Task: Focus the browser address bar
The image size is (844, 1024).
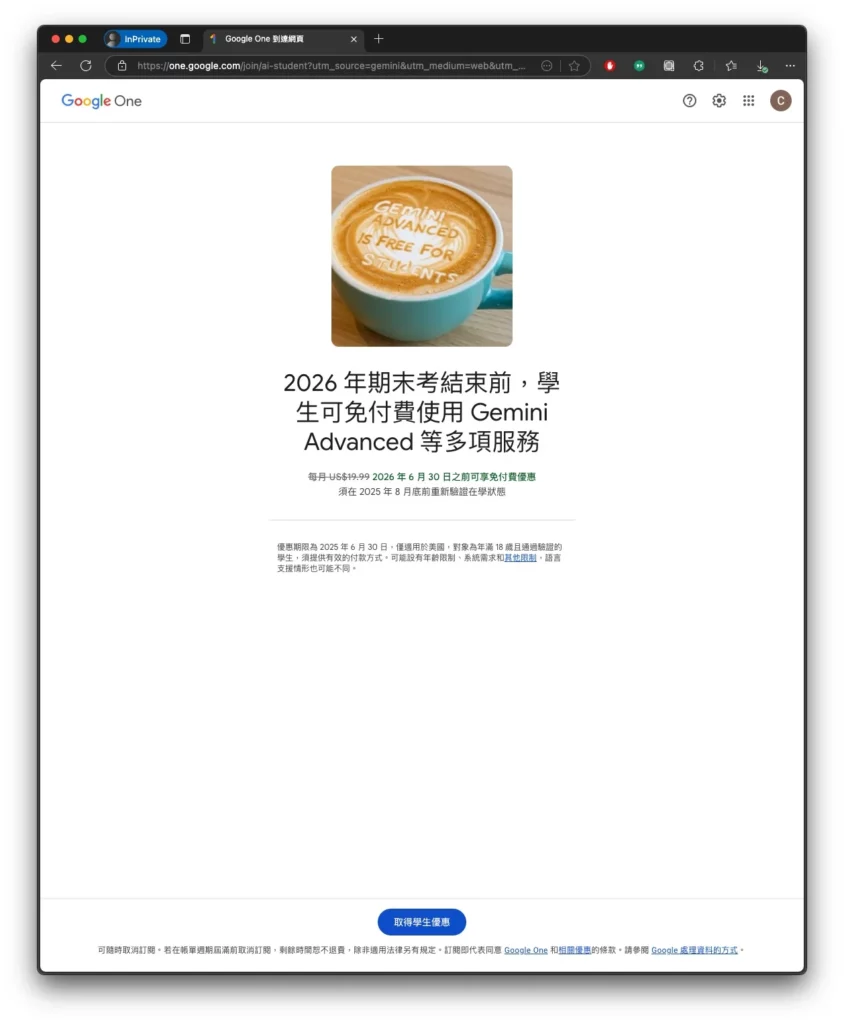Action: (x=330, y=66)
